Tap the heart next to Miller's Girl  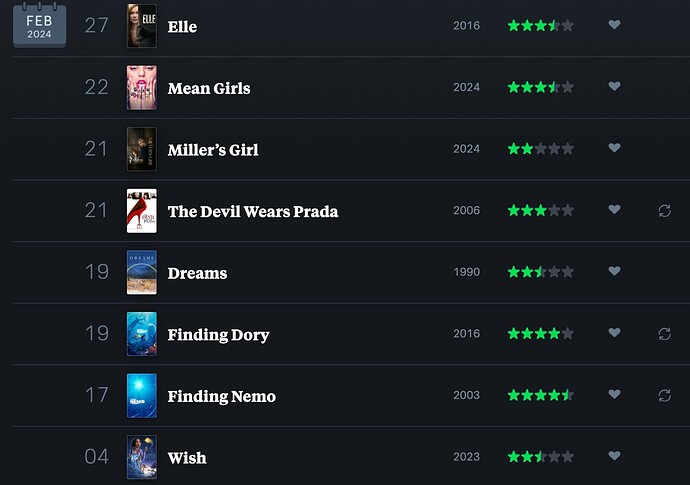pos(614,148)
